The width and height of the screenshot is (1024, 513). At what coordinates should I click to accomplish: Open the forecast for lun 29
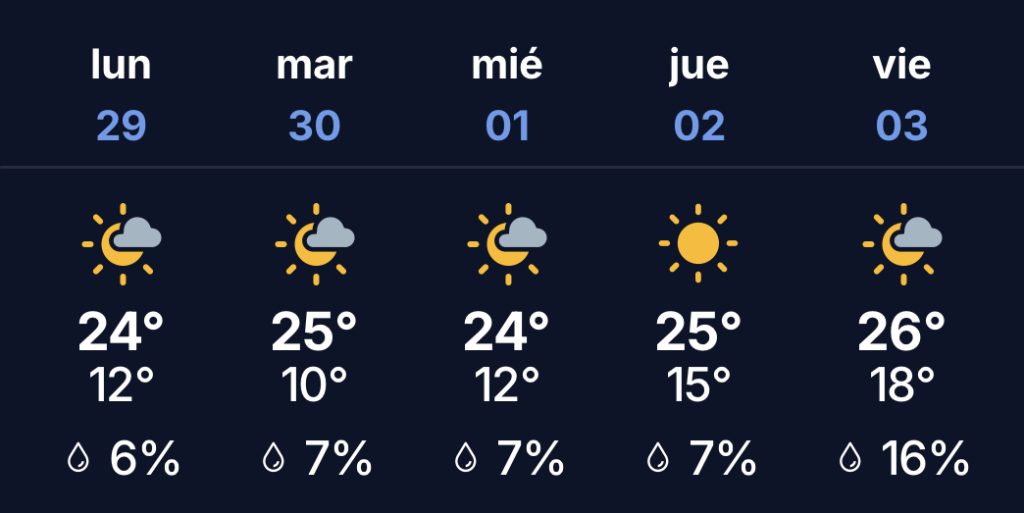(x=121, y=260)
